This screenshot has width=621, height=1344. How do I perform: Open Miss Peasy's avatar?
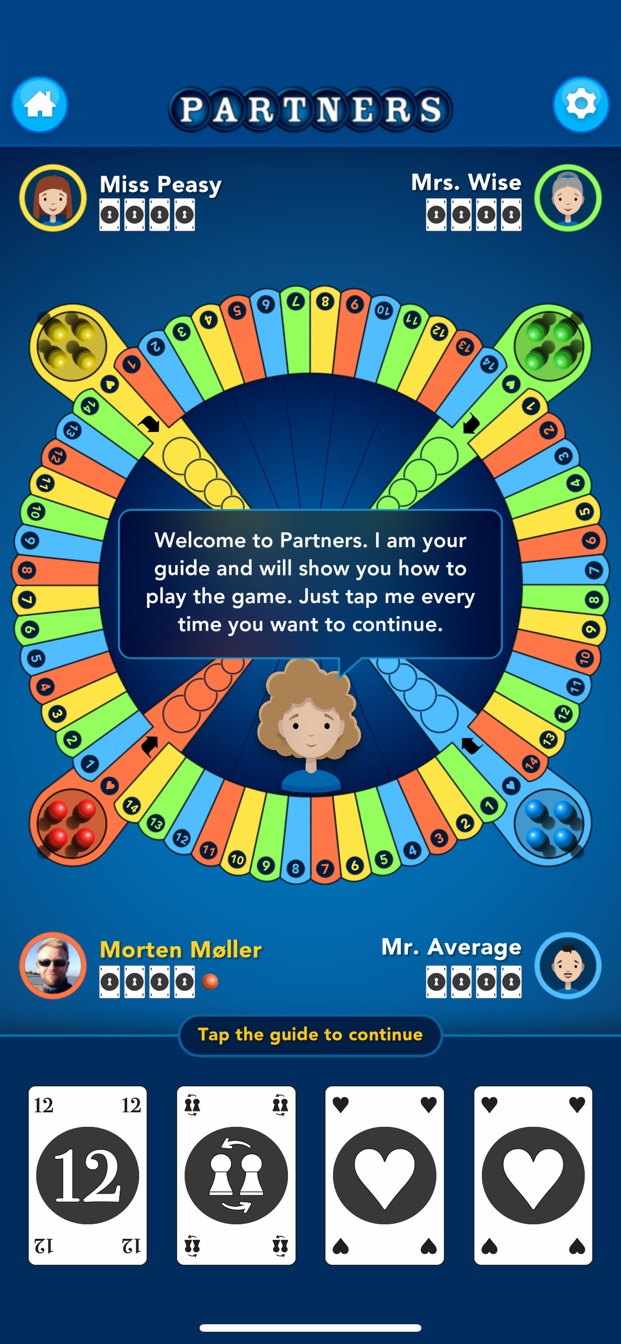coord(53,198)
